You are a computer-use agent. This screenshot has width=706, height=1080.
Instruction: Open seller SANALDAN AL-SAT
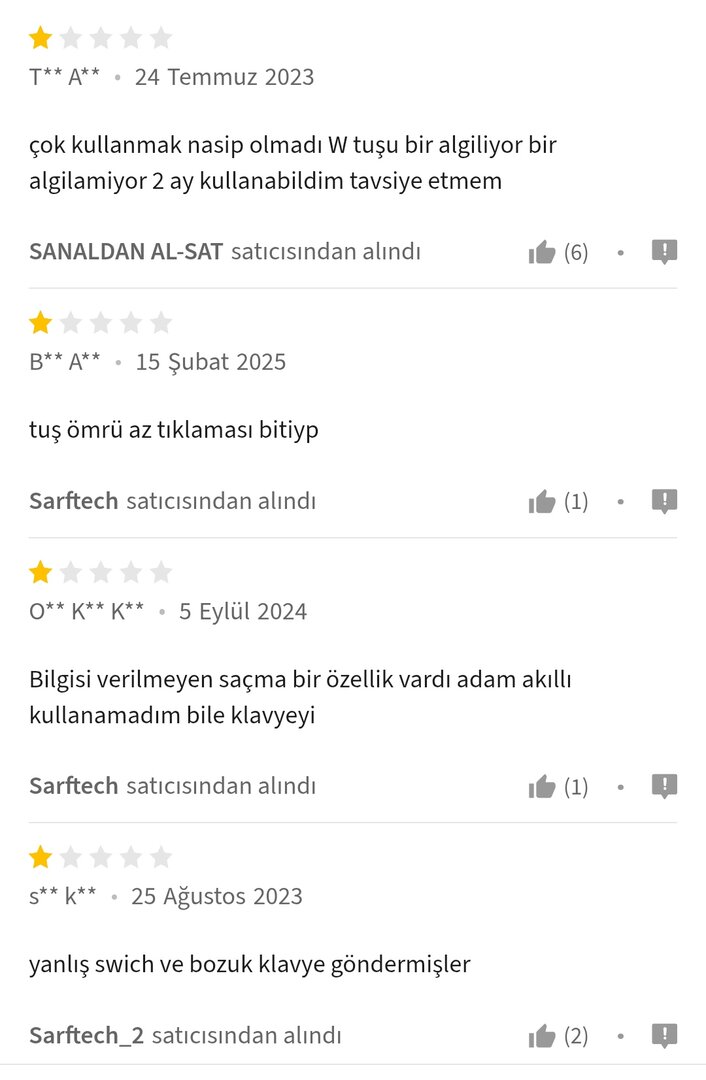coord(126,252)
